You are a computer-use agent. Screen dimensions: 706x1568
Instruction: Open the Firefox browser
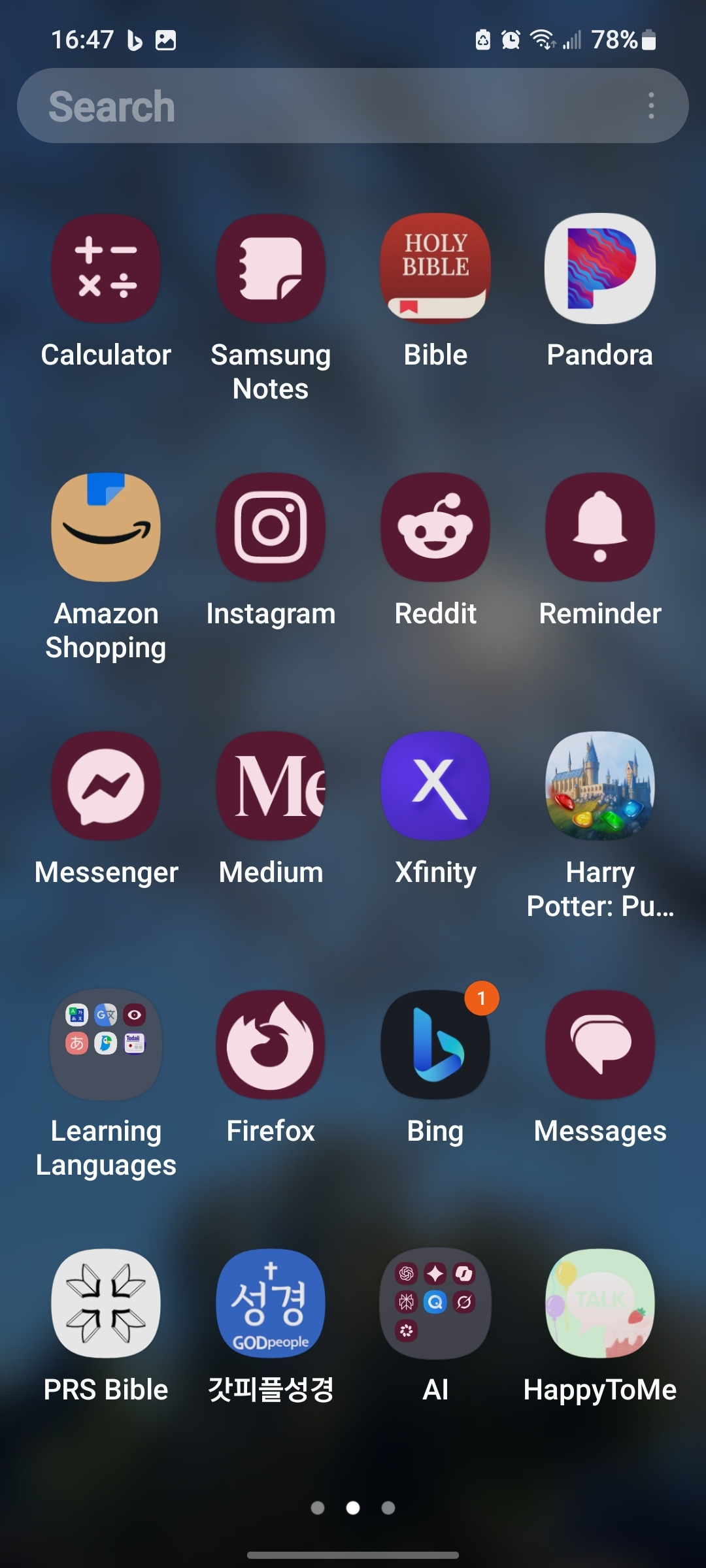(271, 1045)
